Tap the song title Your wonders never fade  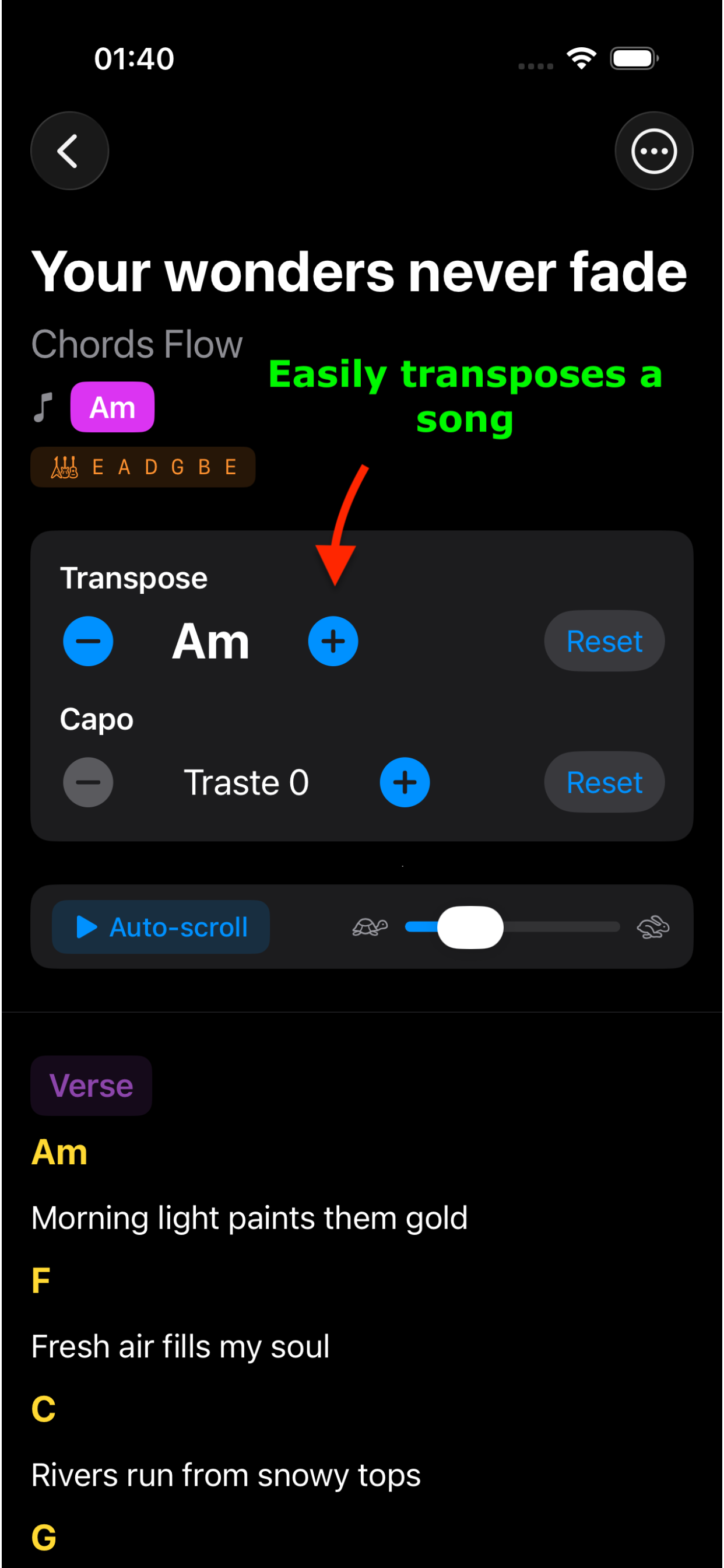(359, 272)
